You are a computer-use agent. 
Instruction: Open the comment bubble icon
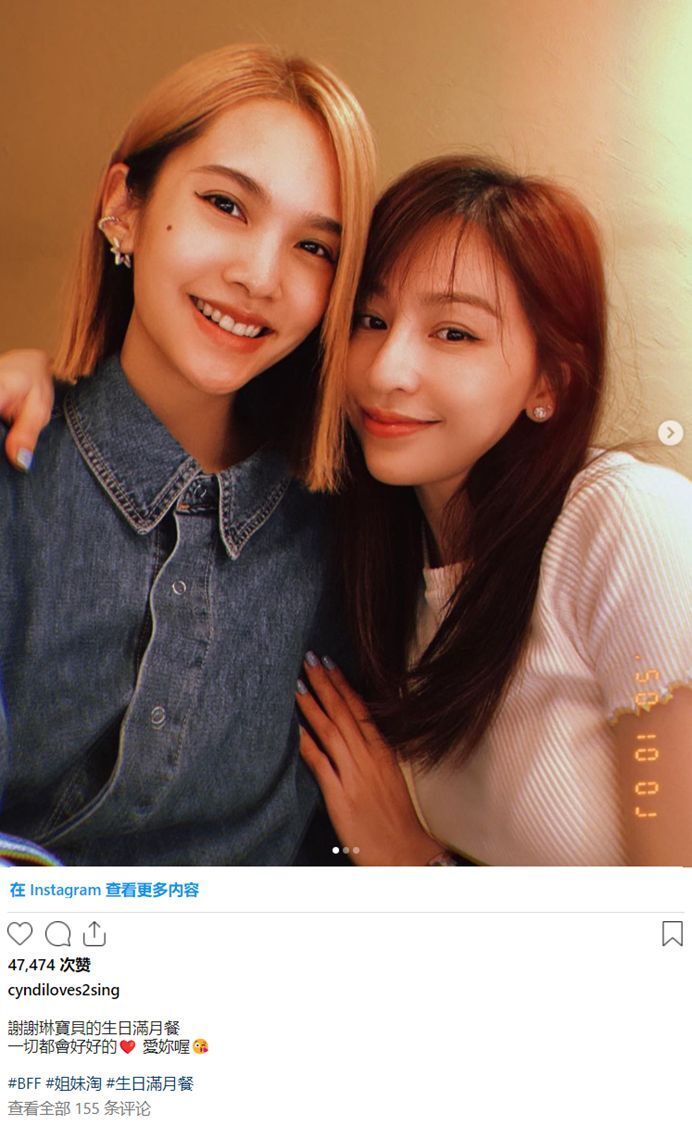tap(58, 934)
